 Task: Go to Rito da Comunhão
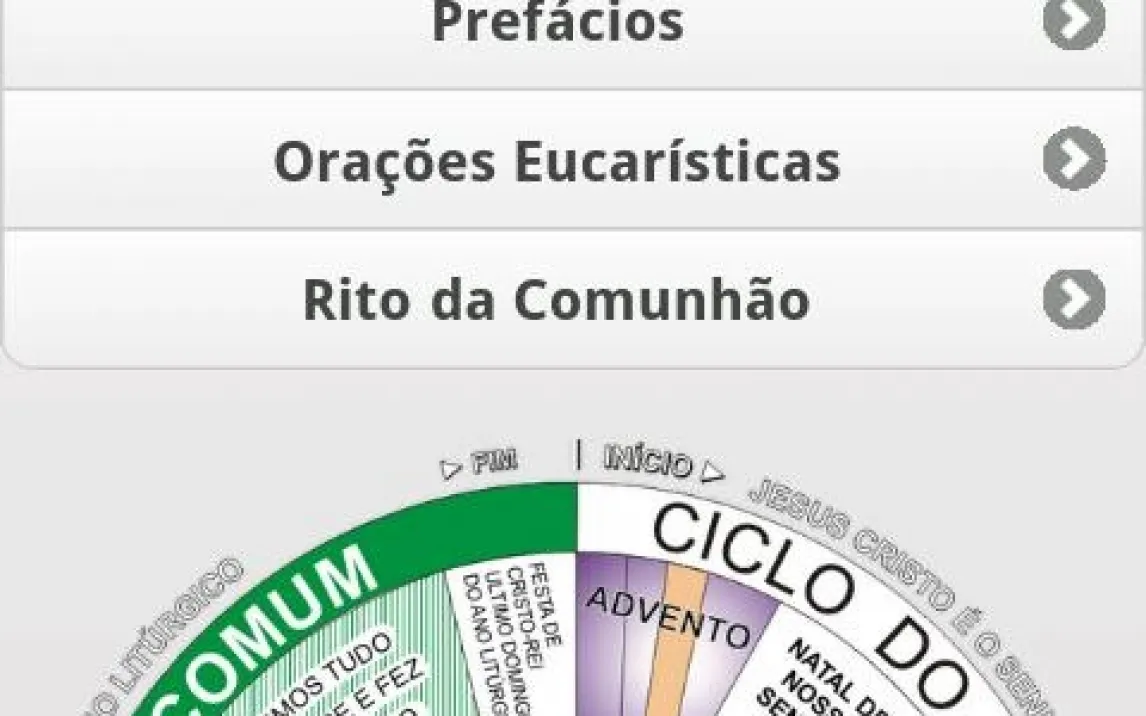[x=558, y=299]
